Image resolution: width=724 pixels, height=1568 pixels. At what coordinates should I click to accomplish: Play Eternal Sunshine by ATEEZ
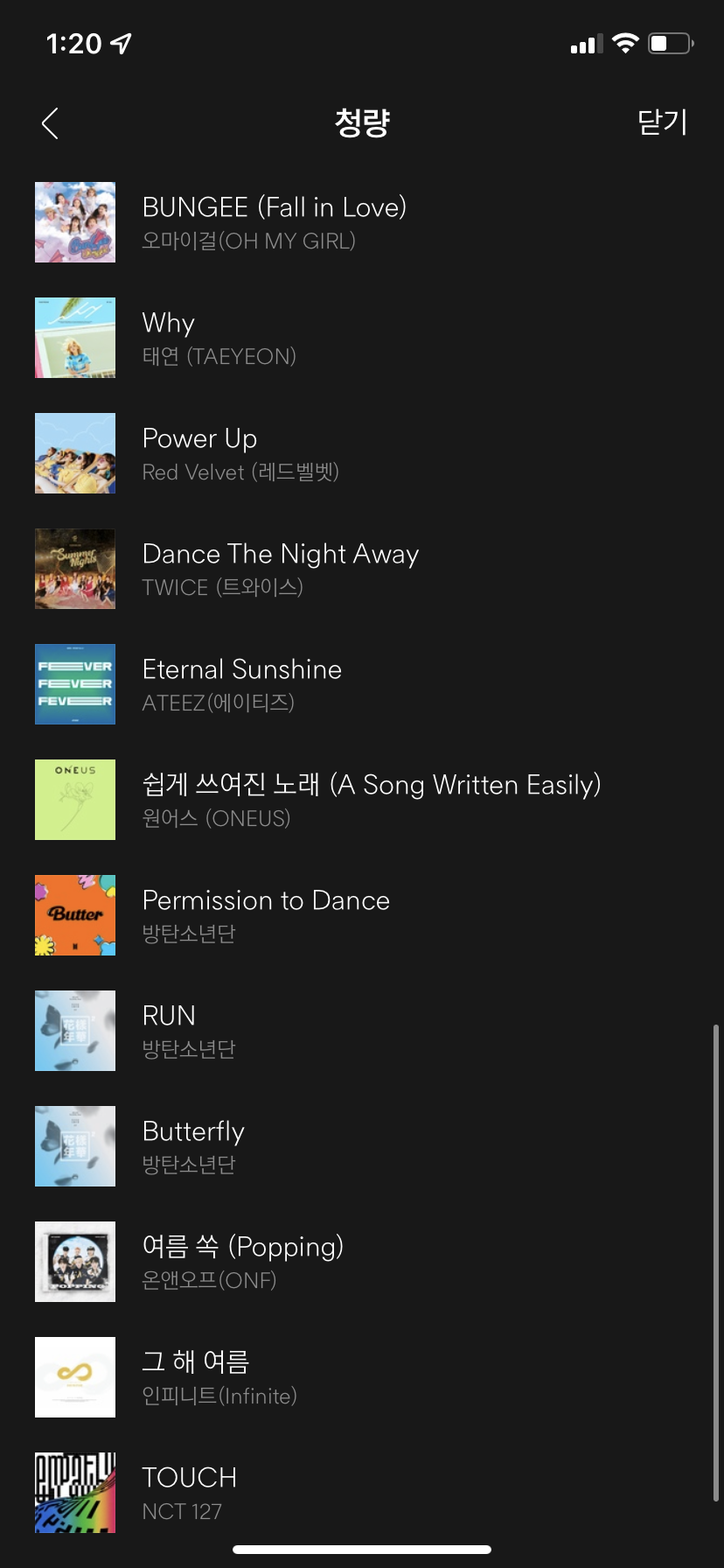(241, 684)
